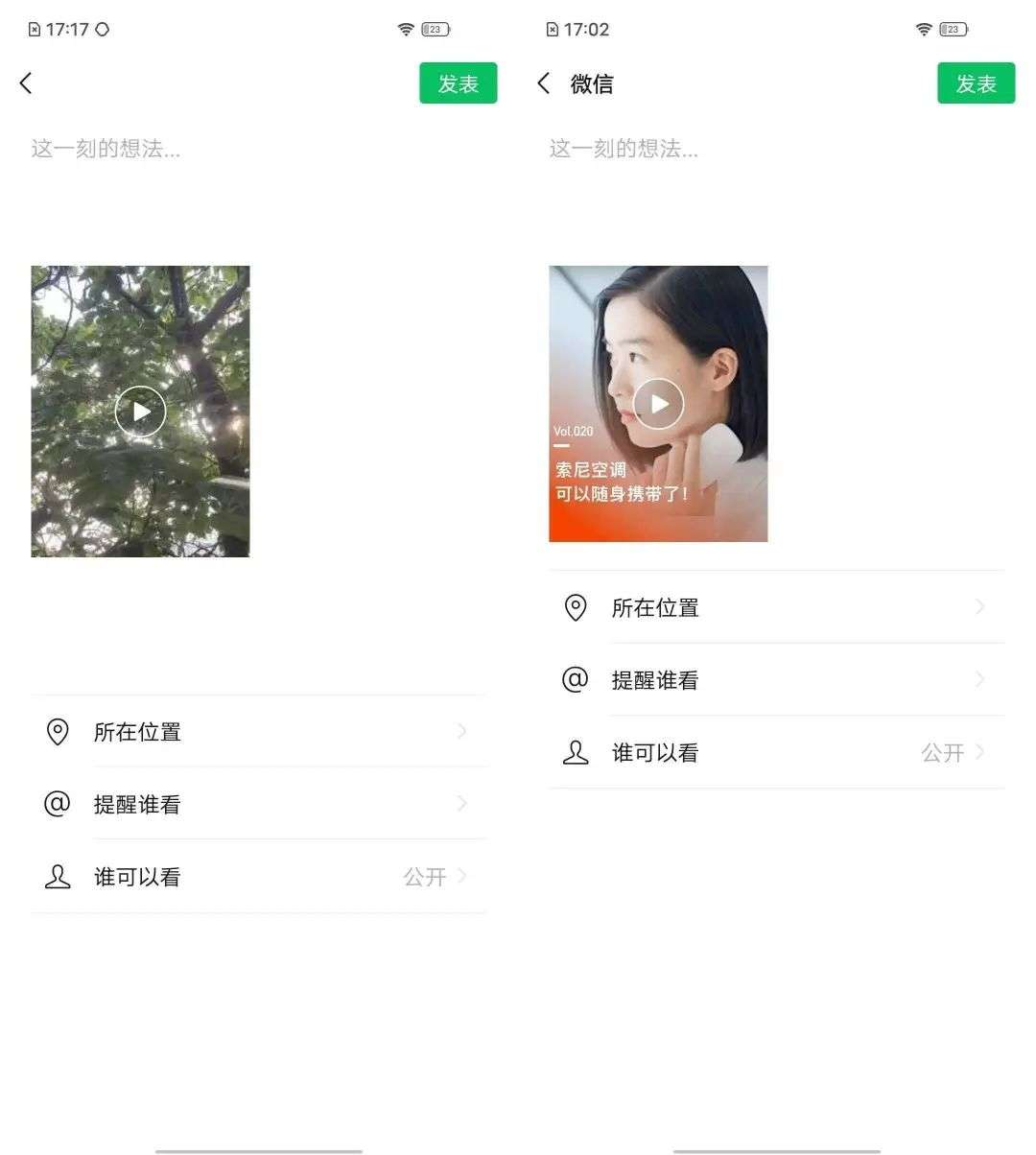Go back from the 微信-titled screen
The height and width of the screenshot is (1155, 1036).
pyautogui.click(x=544, y=83)
